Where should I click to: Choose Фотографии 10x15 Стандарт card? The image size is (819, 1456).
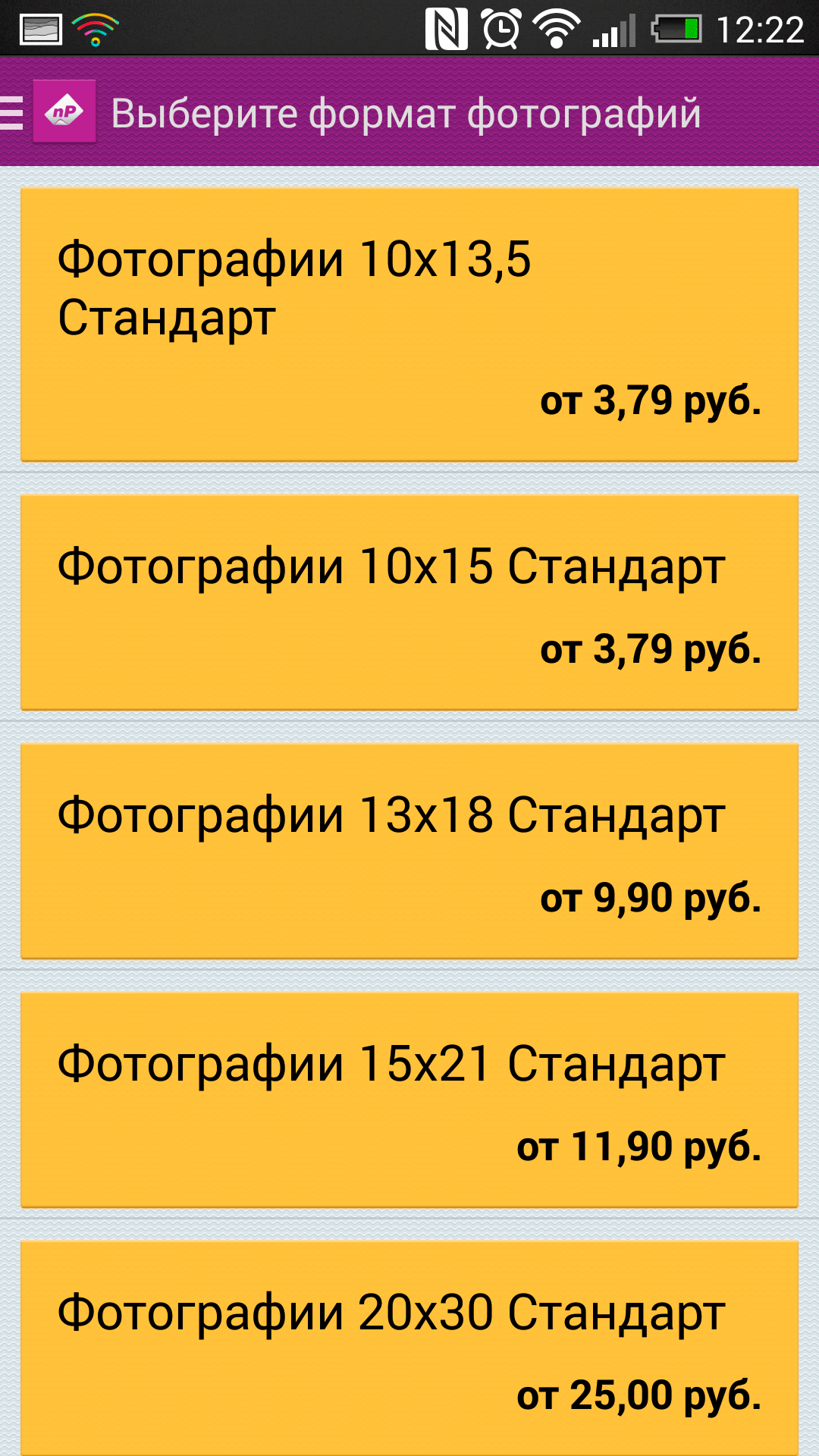409,603
